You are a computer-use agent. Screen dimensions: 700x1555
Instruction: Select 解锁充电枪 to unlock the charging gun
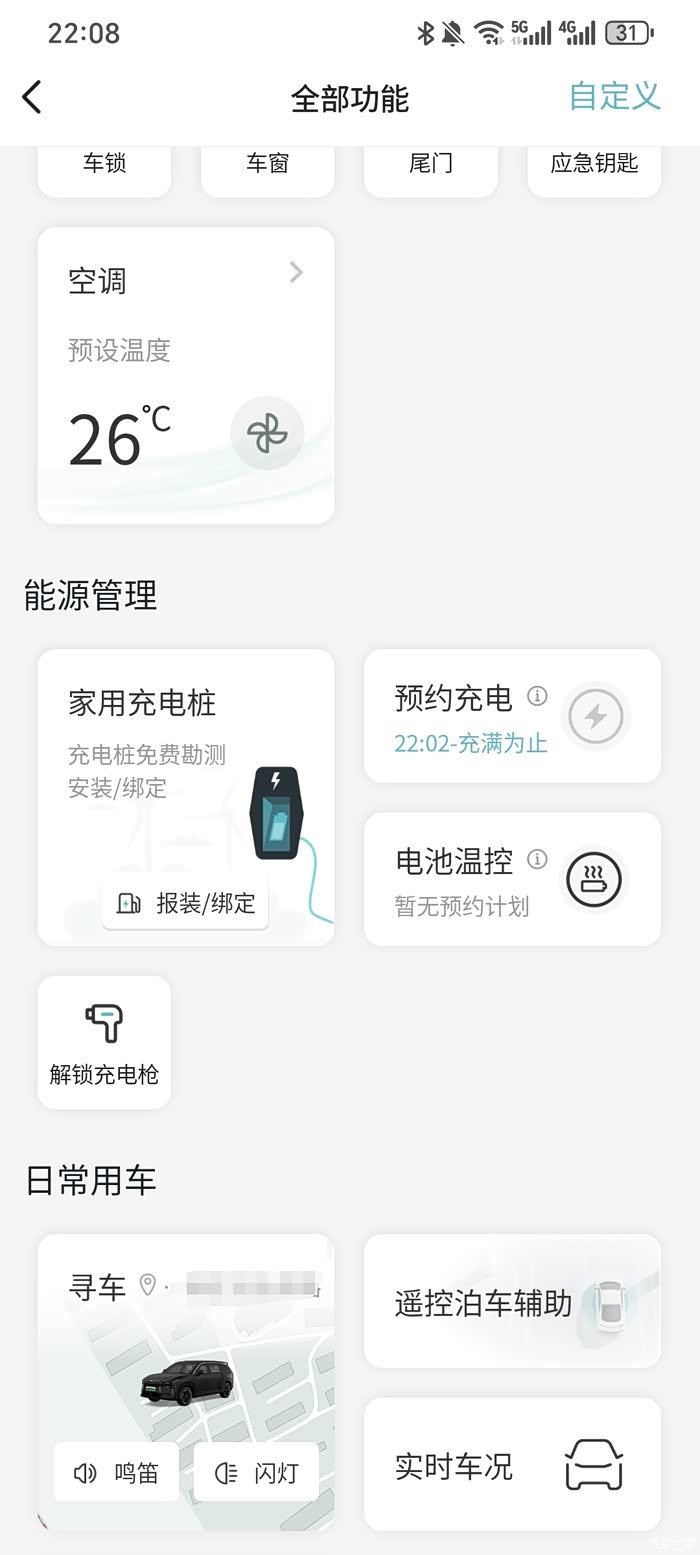point(104,1042)
